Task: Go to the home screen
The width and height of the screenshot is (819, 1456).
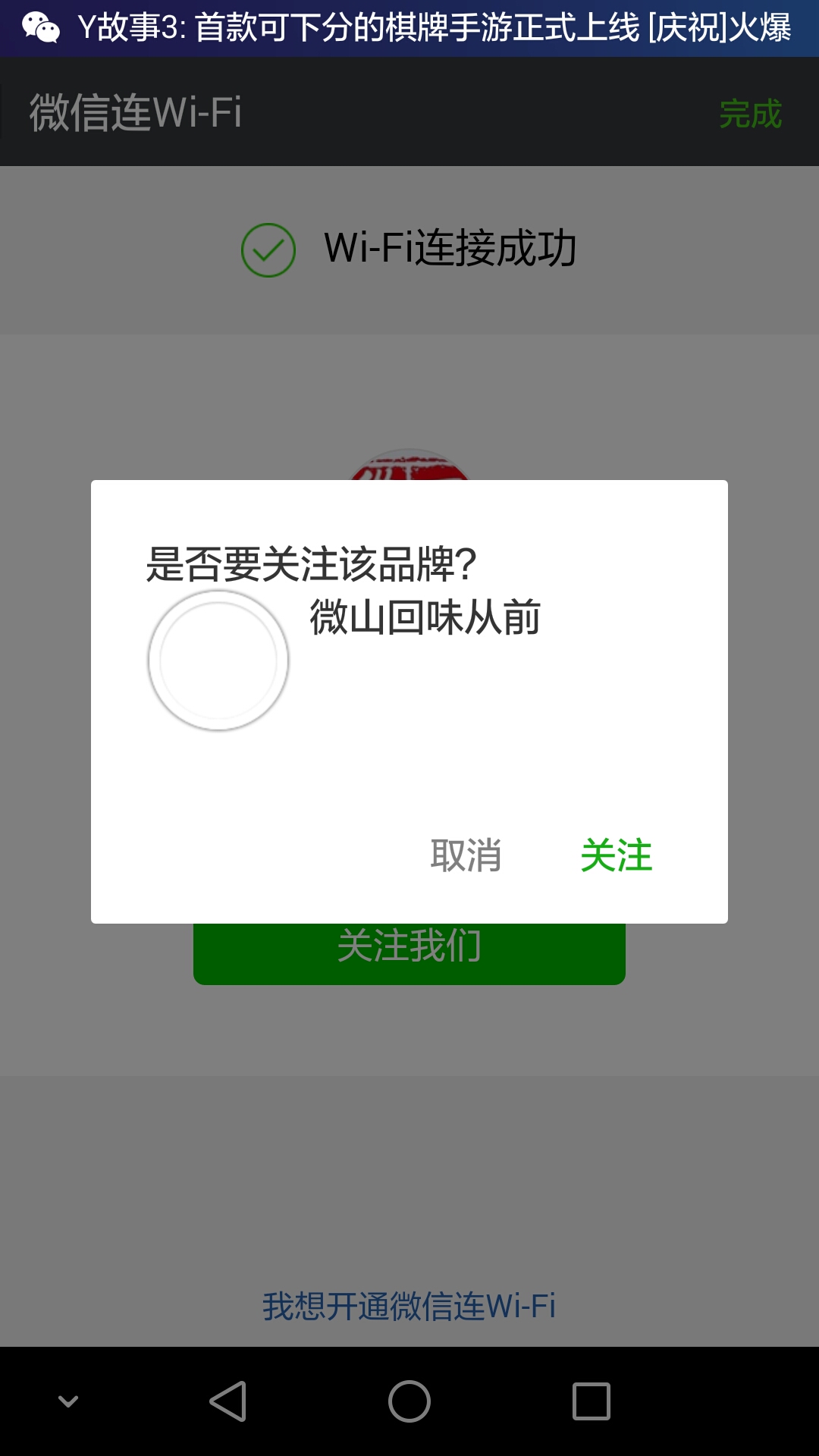Action: [x=409, y=1401]
